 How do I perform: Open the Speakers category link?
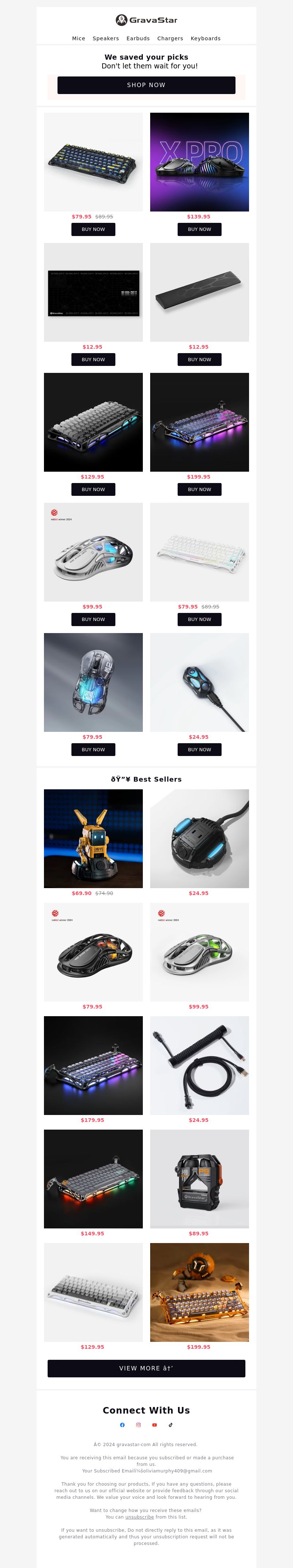(x=105, y=38)
